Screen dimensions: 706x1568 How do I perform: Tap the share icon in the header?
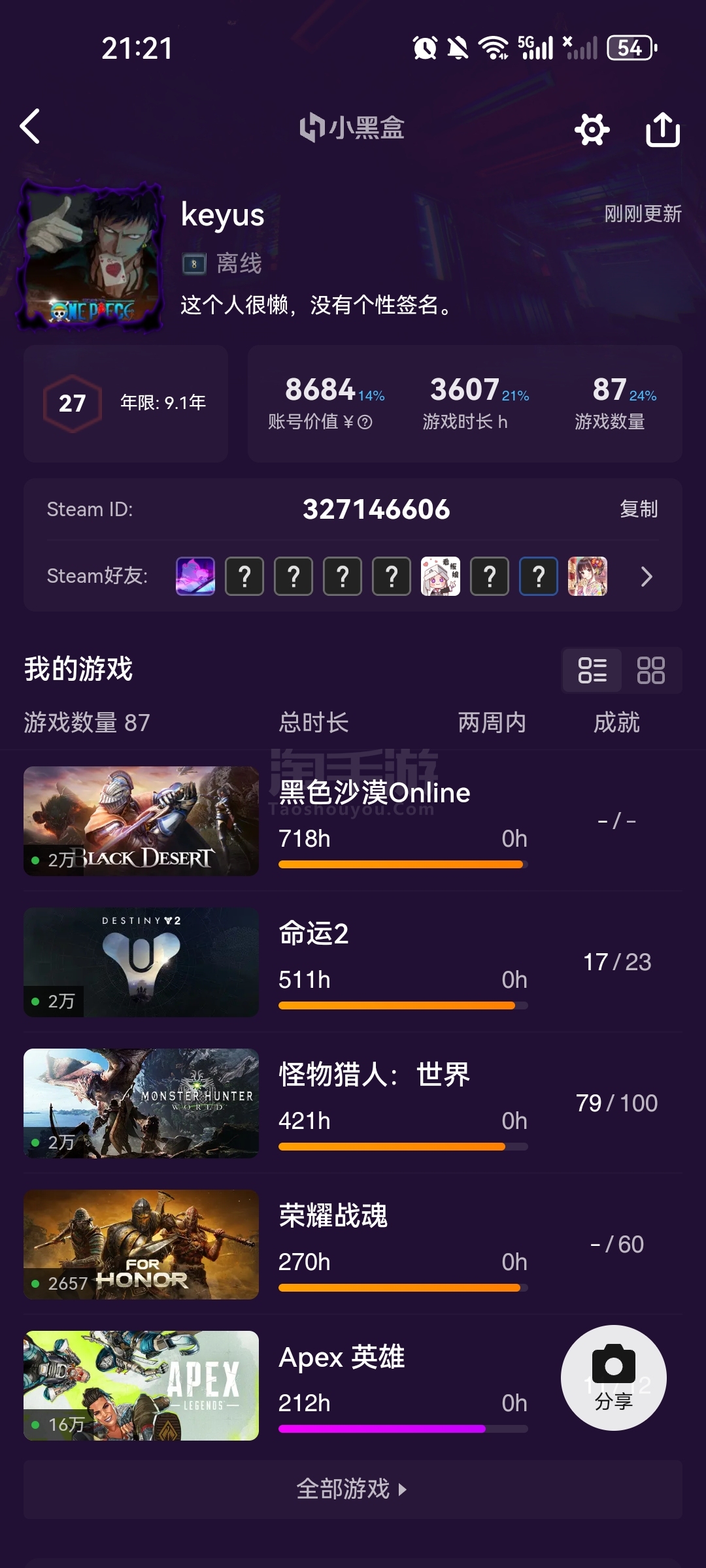(x=662, y=129)
